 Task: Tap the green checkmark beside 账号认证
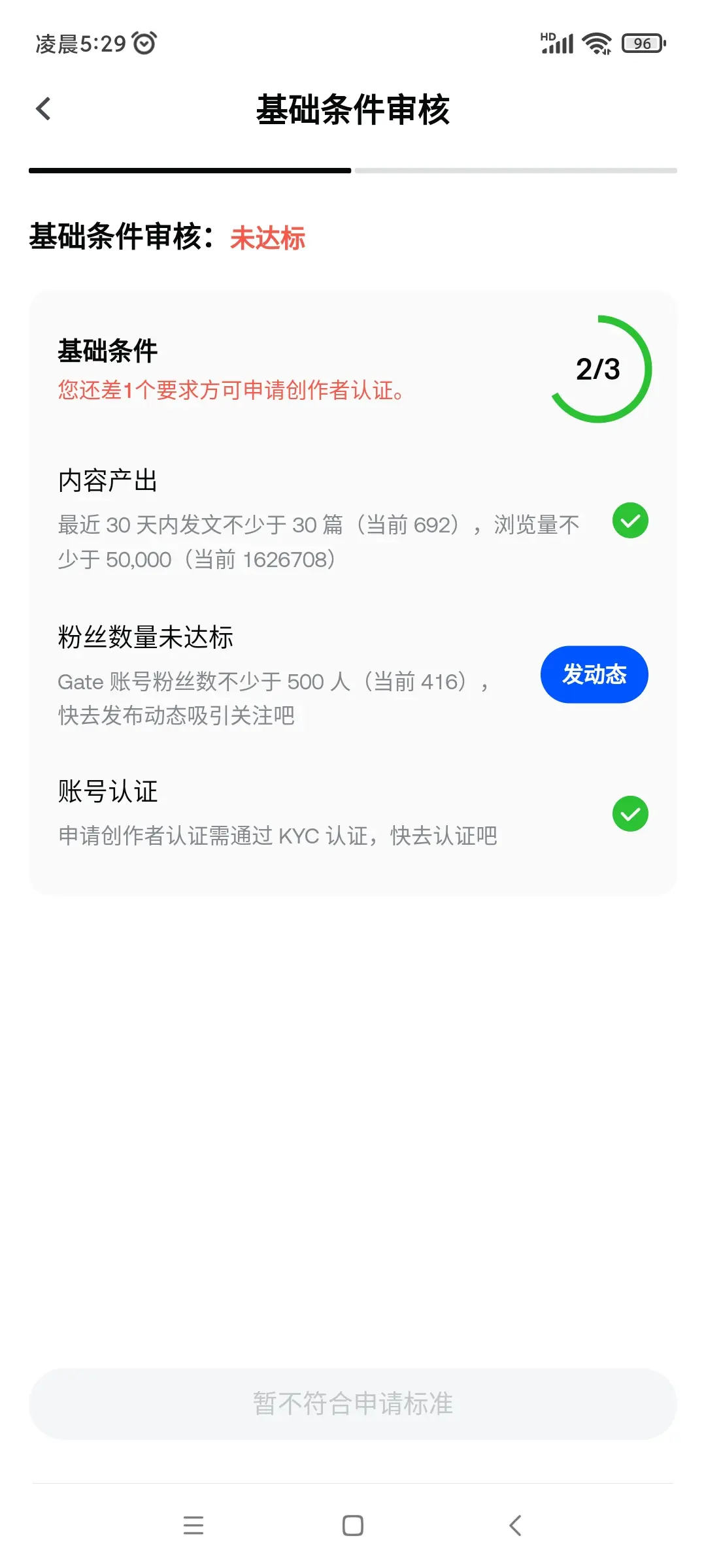630,813
